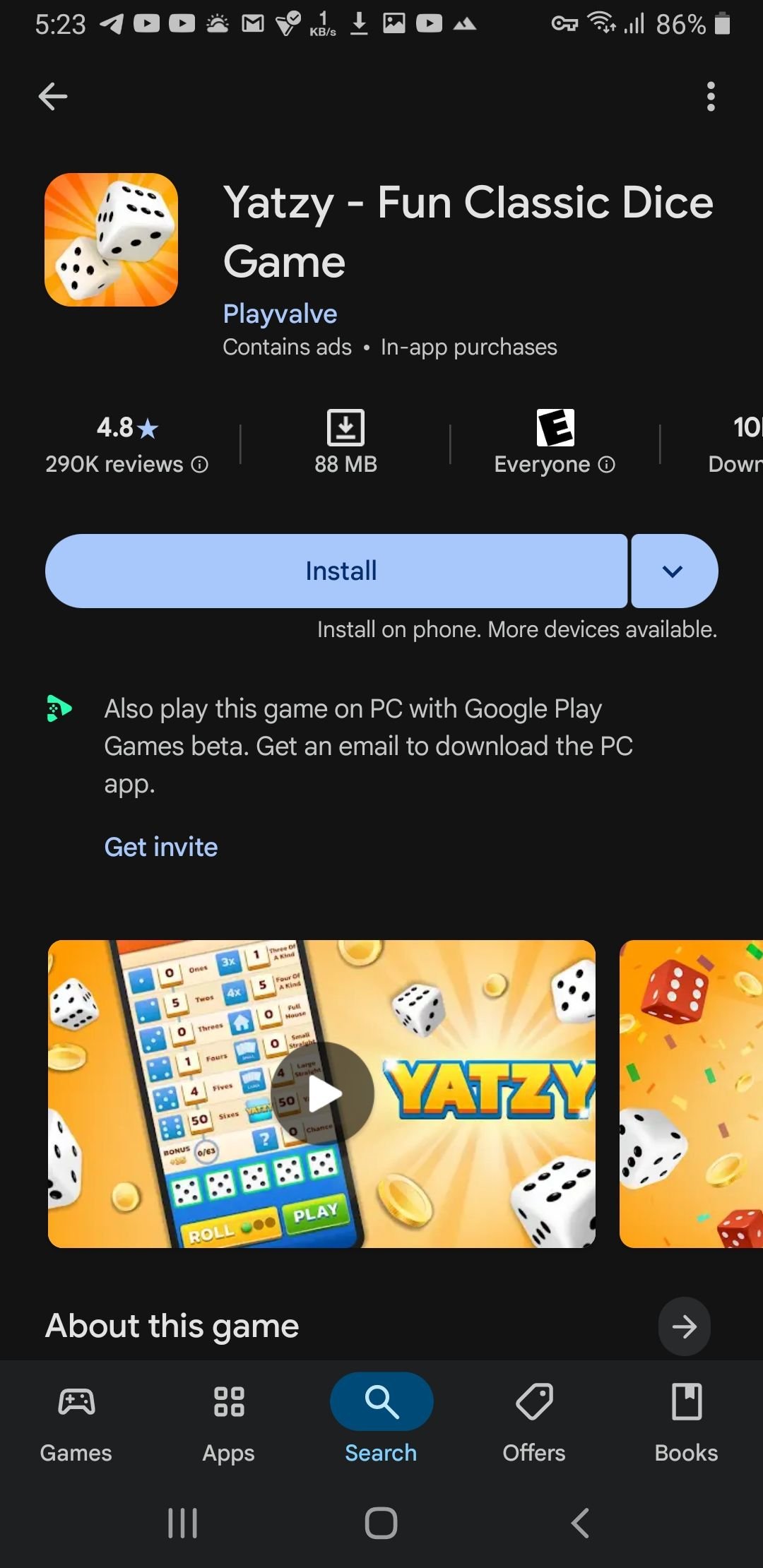763x1568 pixels.
Task: Open the three-dot overflow menu
Action: pos(711,96)
